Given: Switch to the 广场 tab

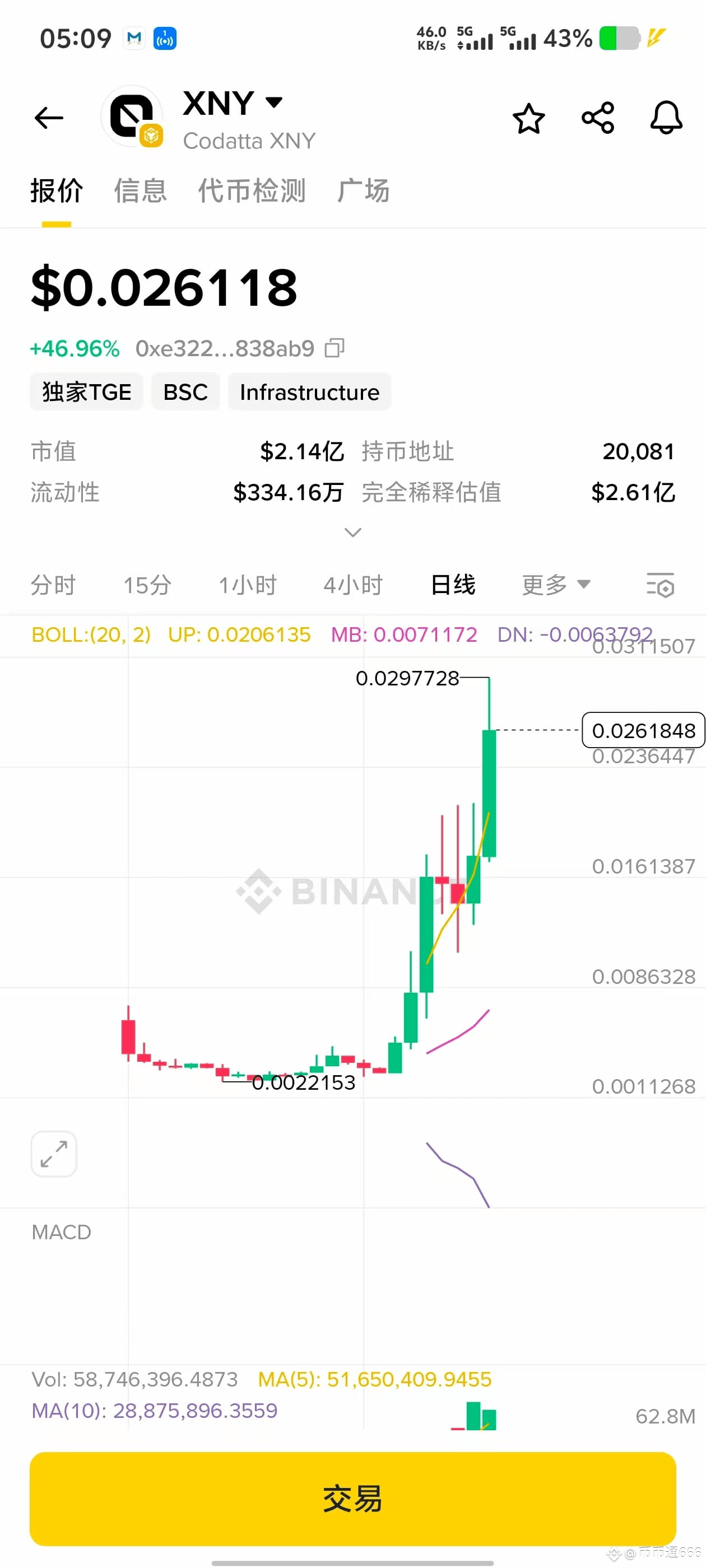Looking at the screenshot, I should point(363,190).
